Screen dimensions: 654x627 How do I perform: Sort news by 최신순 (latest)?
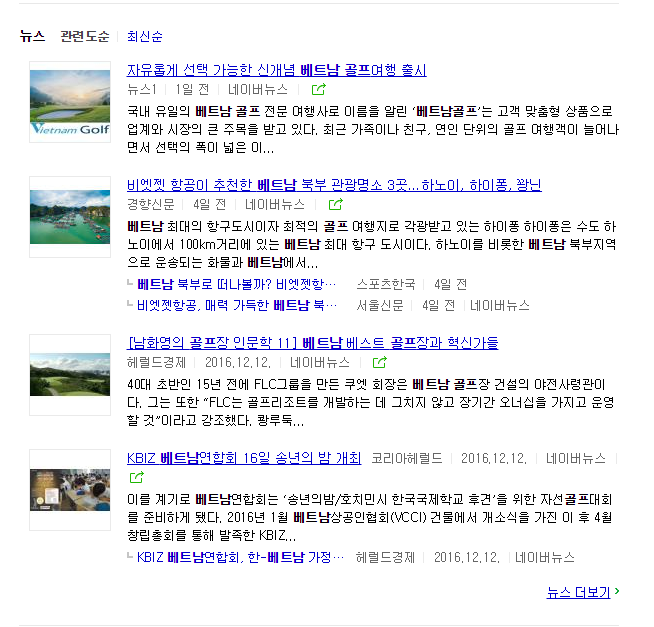click(x=144, y=36)
